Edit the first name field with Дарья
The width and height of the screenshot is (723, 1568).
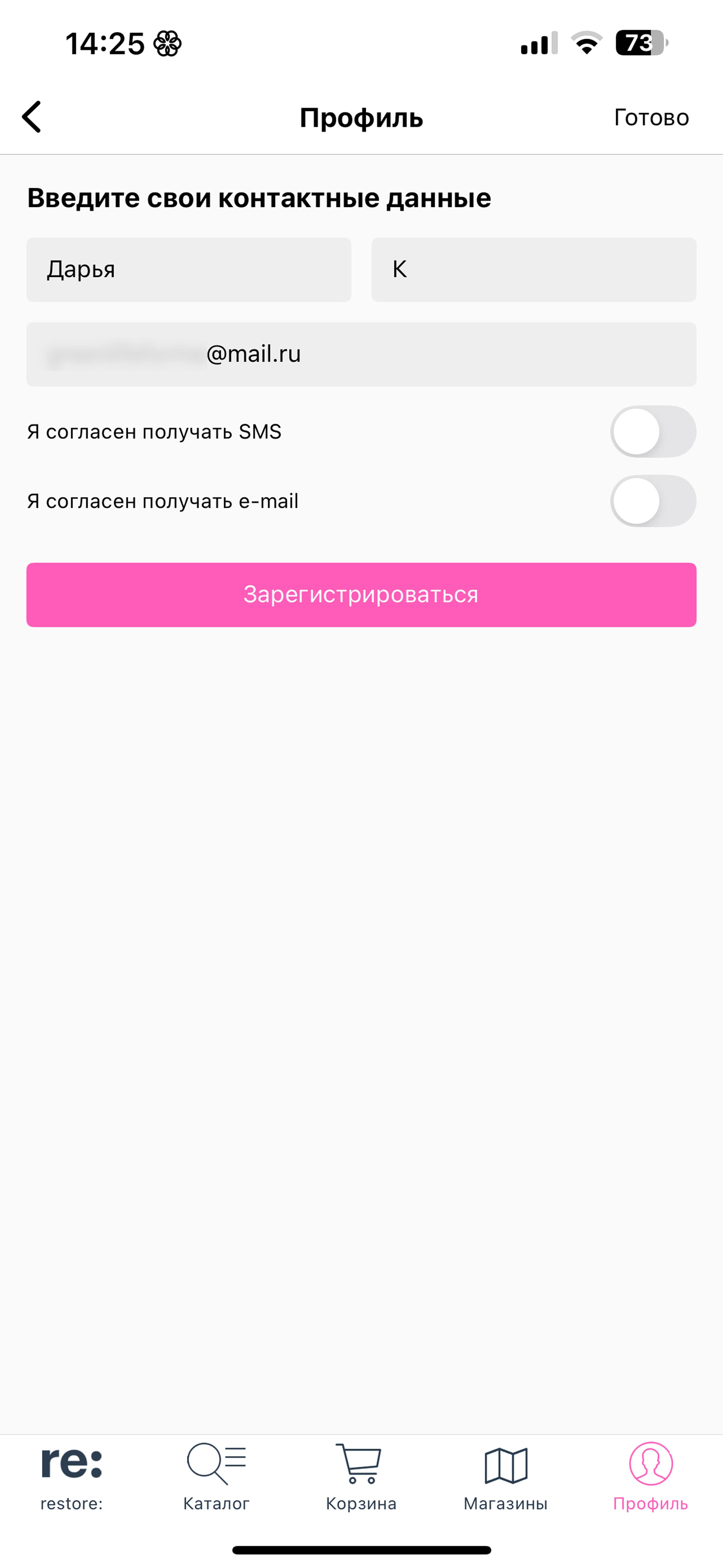(x=189, y=270)
